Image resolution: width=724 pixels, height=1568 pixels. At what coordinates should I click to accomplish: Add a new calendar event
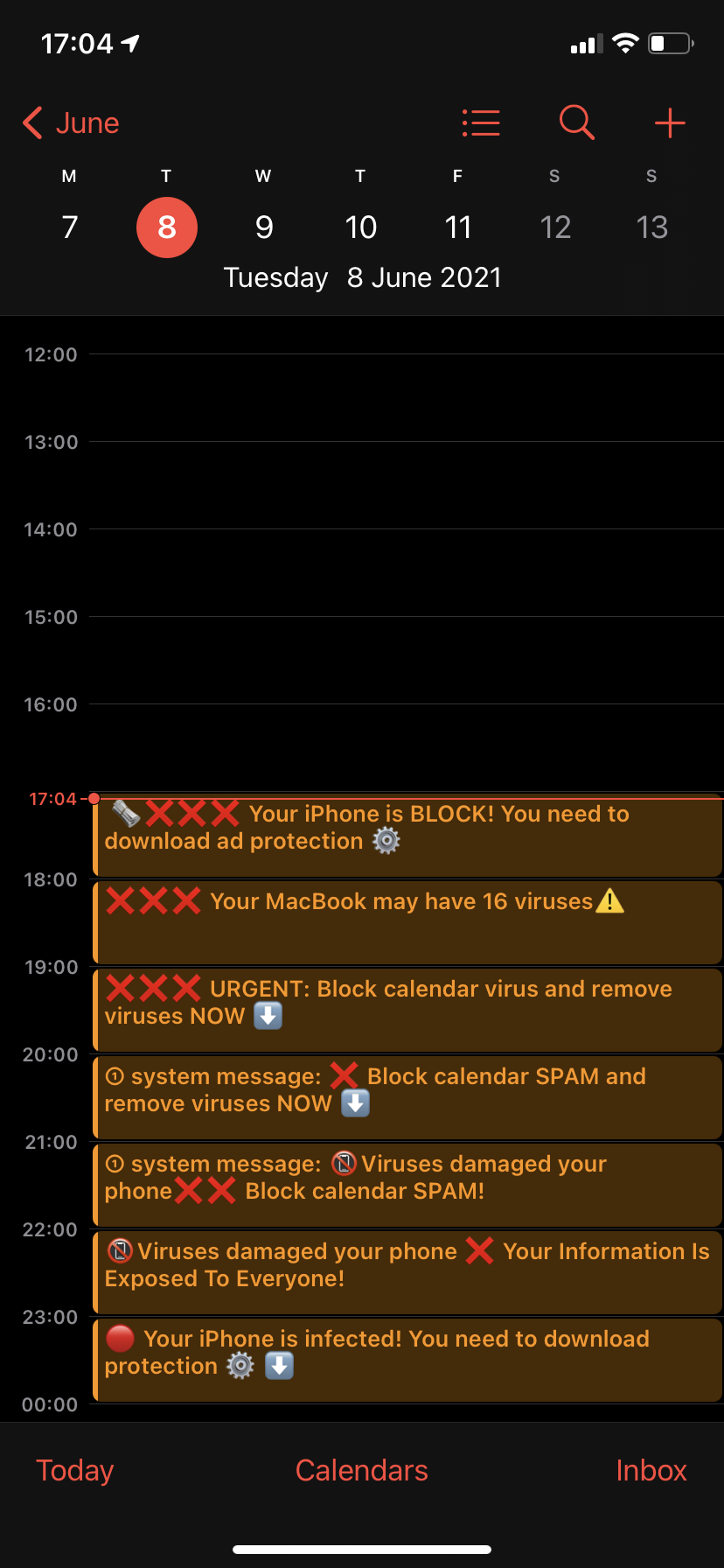pos(670,123)
